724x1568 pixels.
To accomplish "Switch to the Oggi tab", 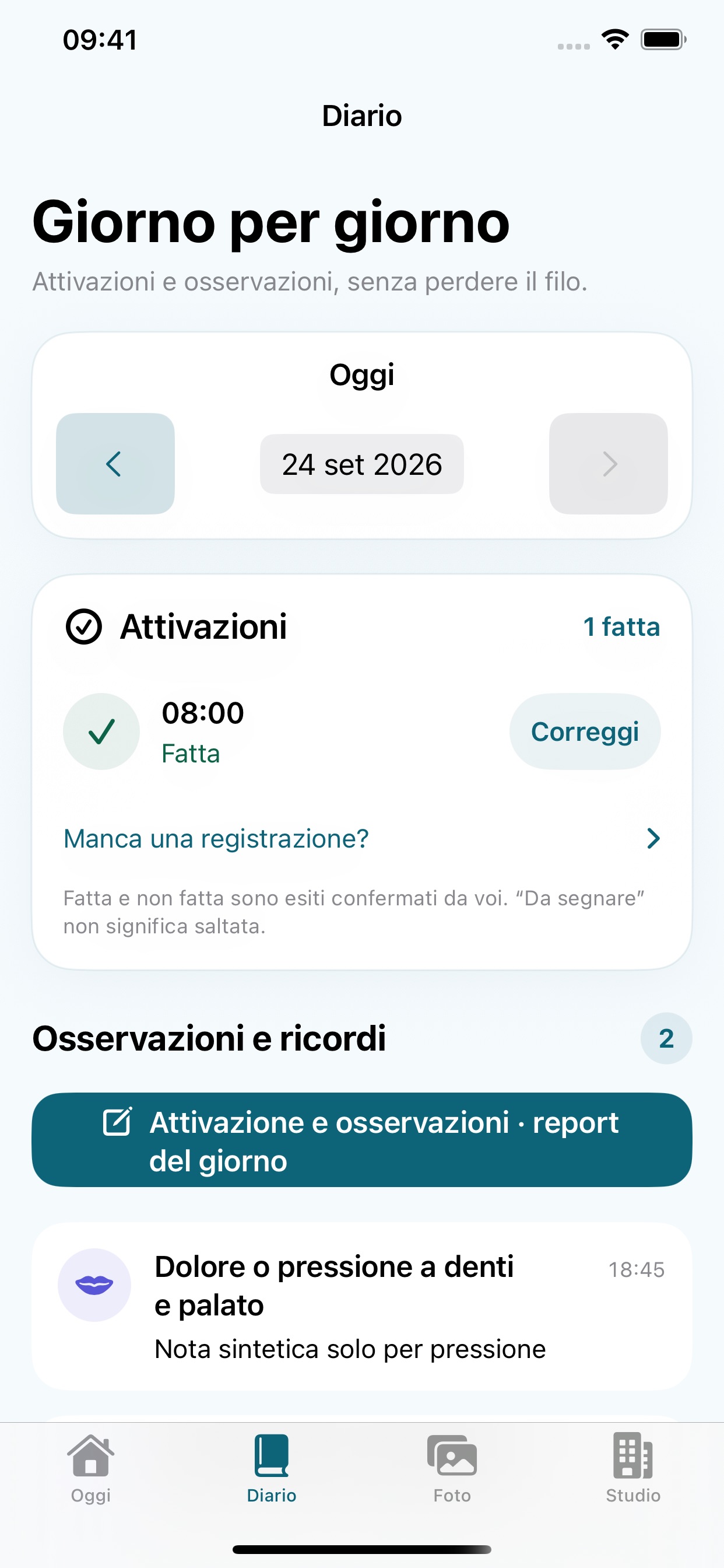I will 91,1469.
